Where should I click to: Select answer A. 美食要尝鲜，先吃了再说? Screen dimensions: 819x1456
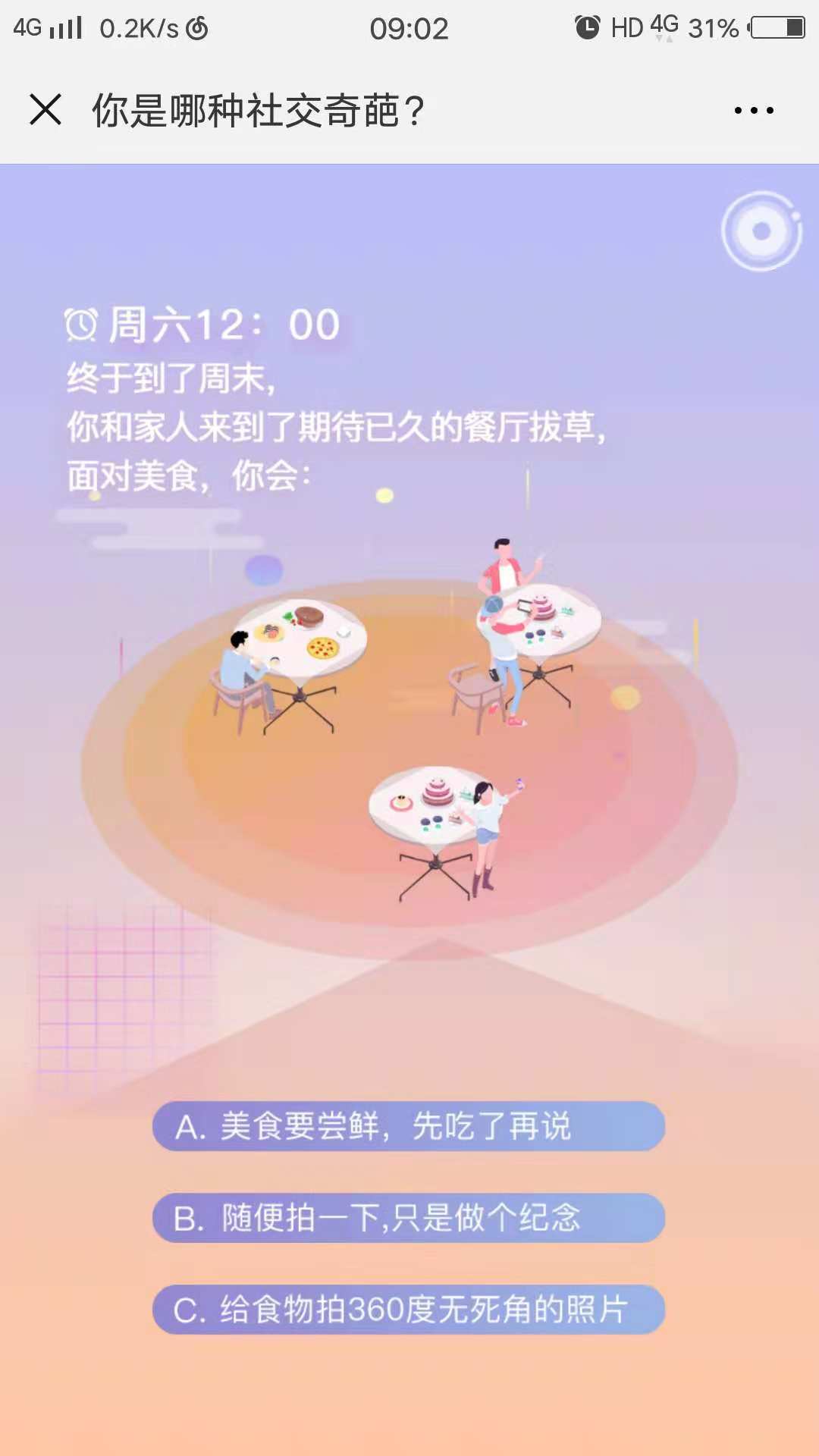point(409,1126)
